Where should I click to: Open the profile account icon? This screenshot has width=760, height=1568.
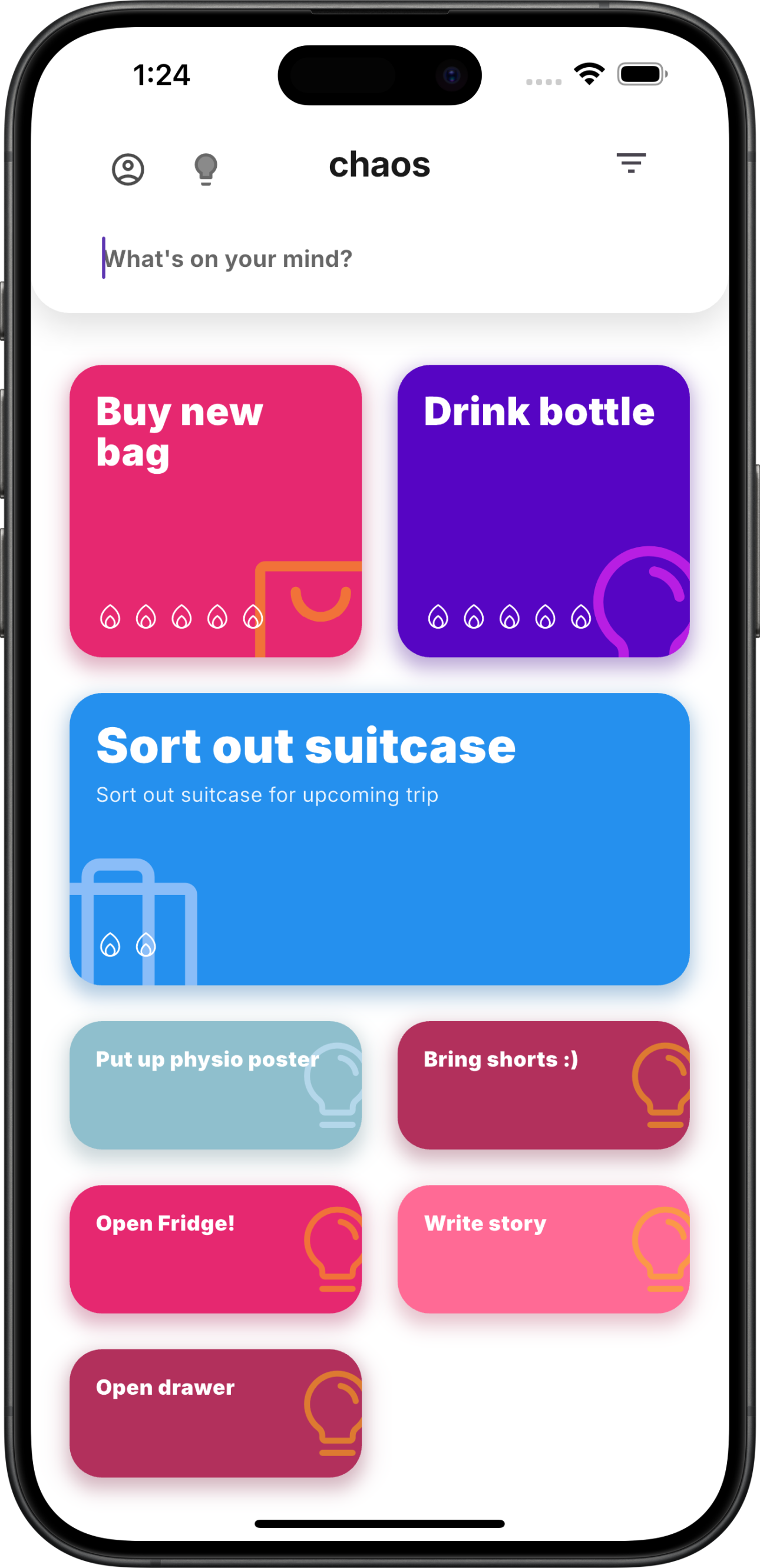point(128,169)
